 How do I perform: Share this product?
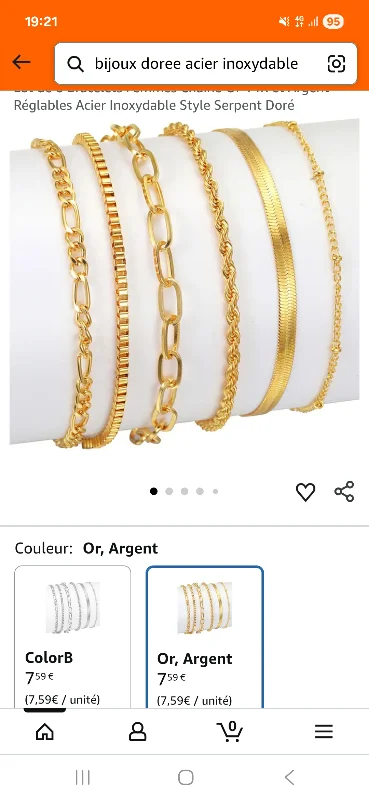click(x=345, y=491)
